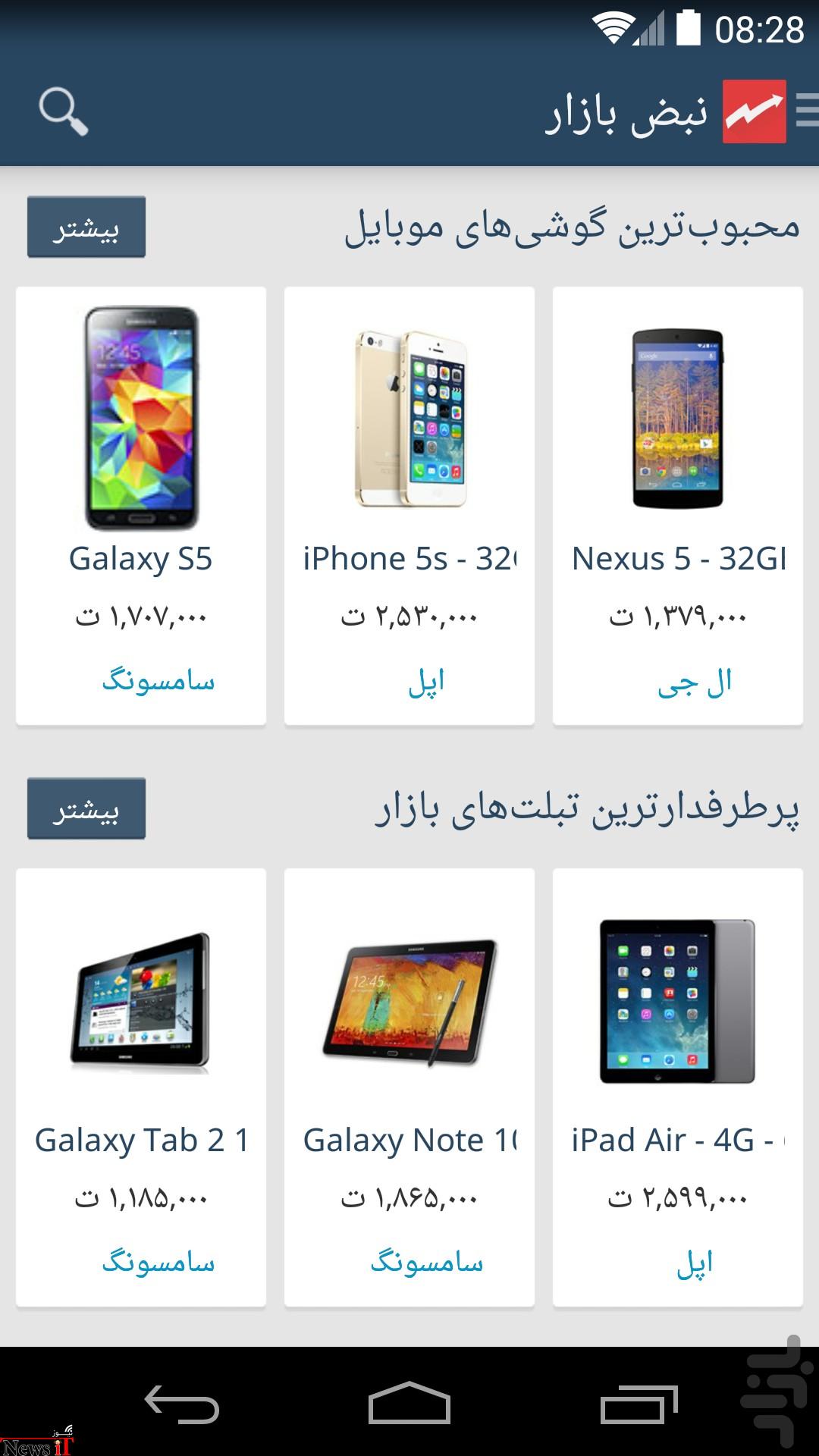Image resolution: width=819 pixels, height=1456 pixels.
Task: Open the Galaxy S5 product card
Action: click(141, 506)
